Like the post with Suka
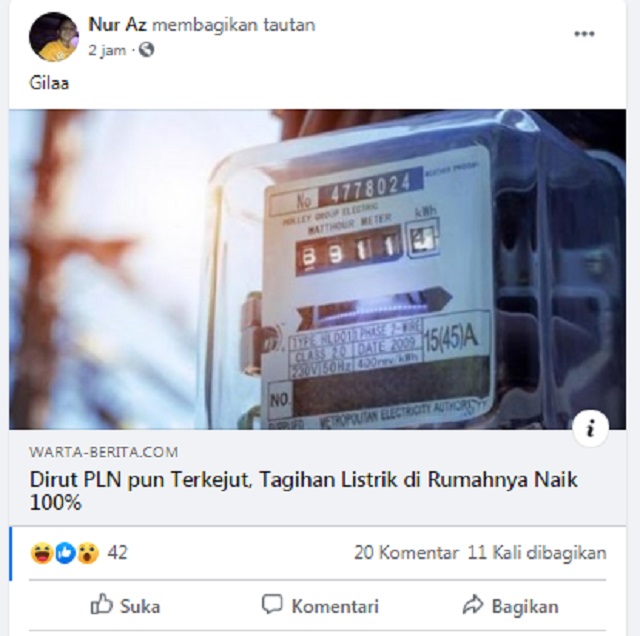 tap(125, 605)
